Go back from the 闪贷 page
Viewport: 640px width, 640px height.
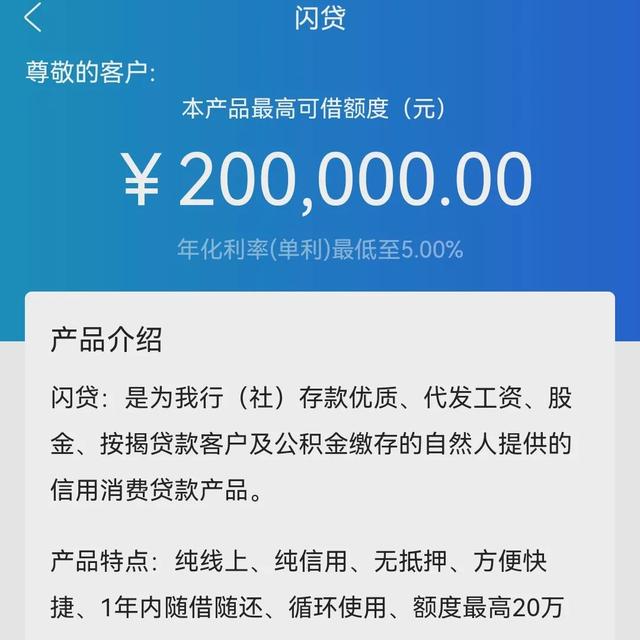34,17
